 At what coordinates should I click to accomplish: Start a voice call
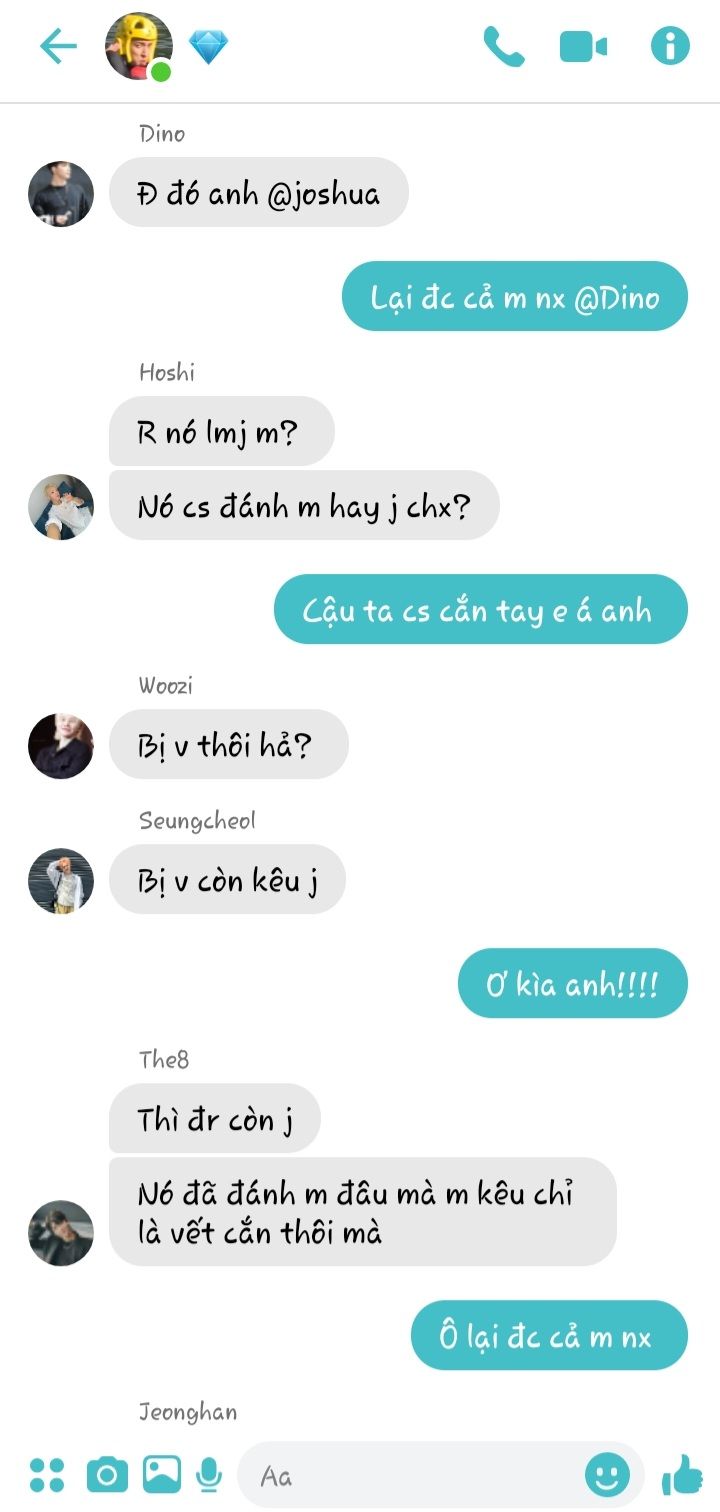(x=503, y=46)
